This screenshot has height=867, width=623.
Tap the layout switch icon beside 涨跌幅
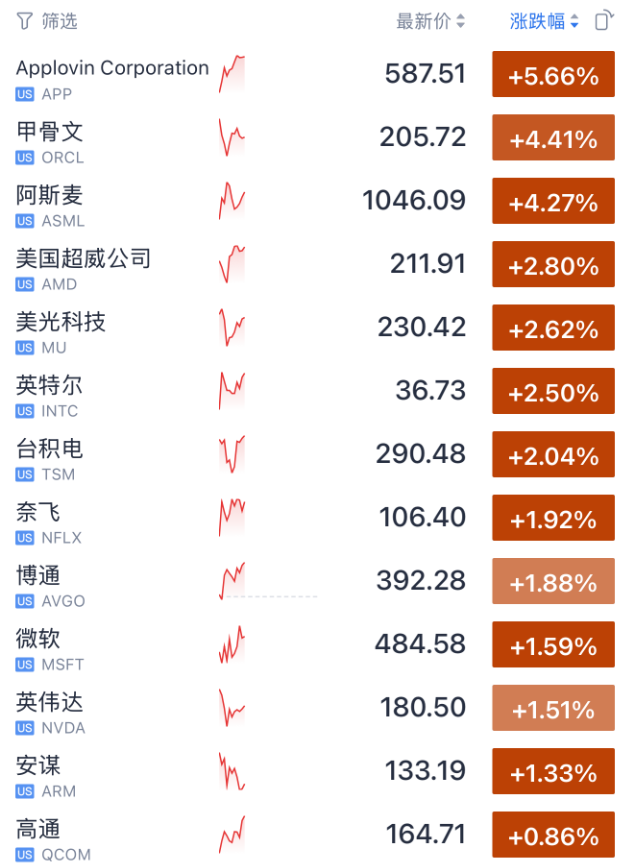(603, 21)
